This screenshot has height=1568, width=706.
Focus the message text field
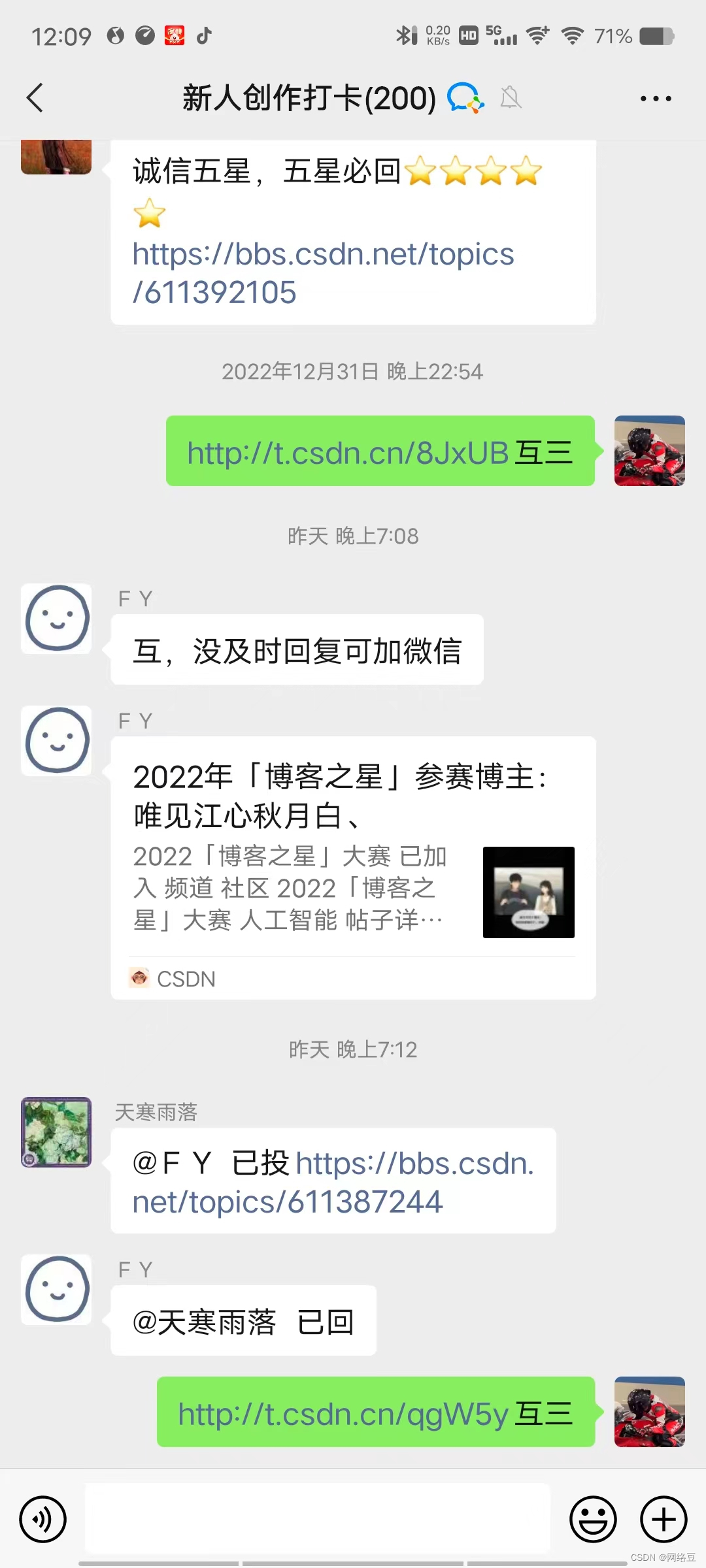318,1519
